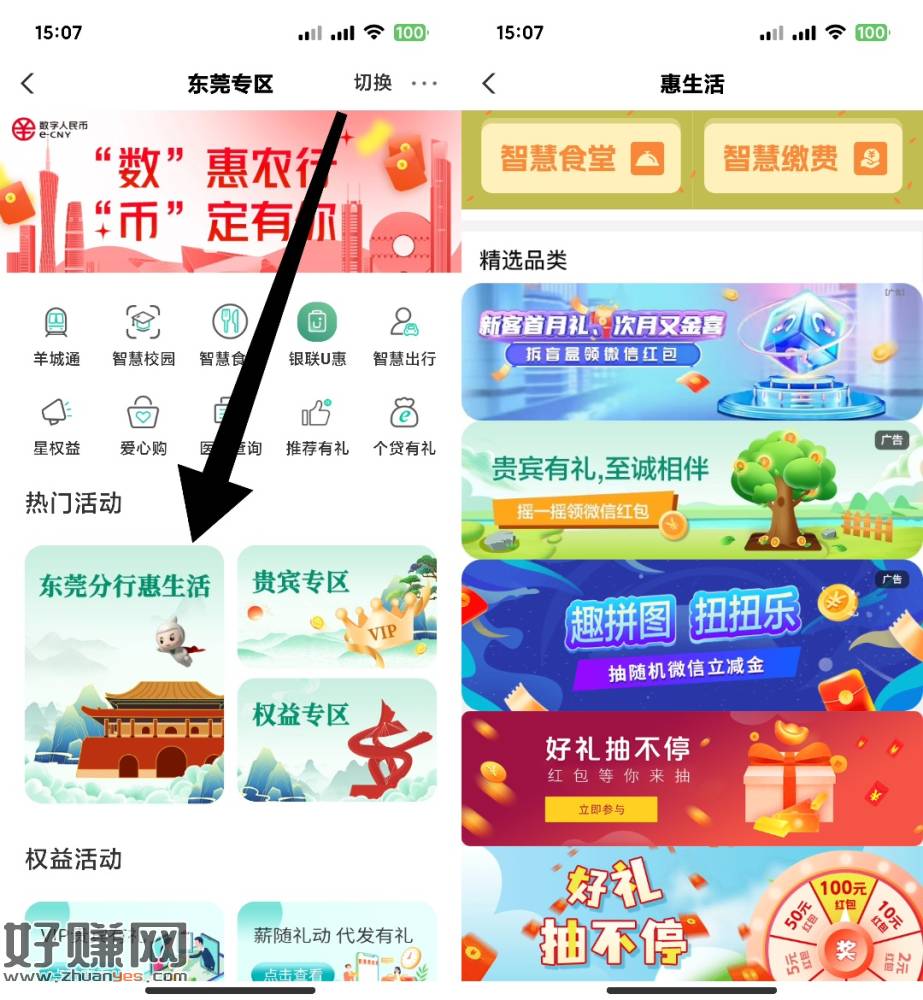
Task: Open the 贵宾专区 VIP card
Action: (x=337, y=607)
